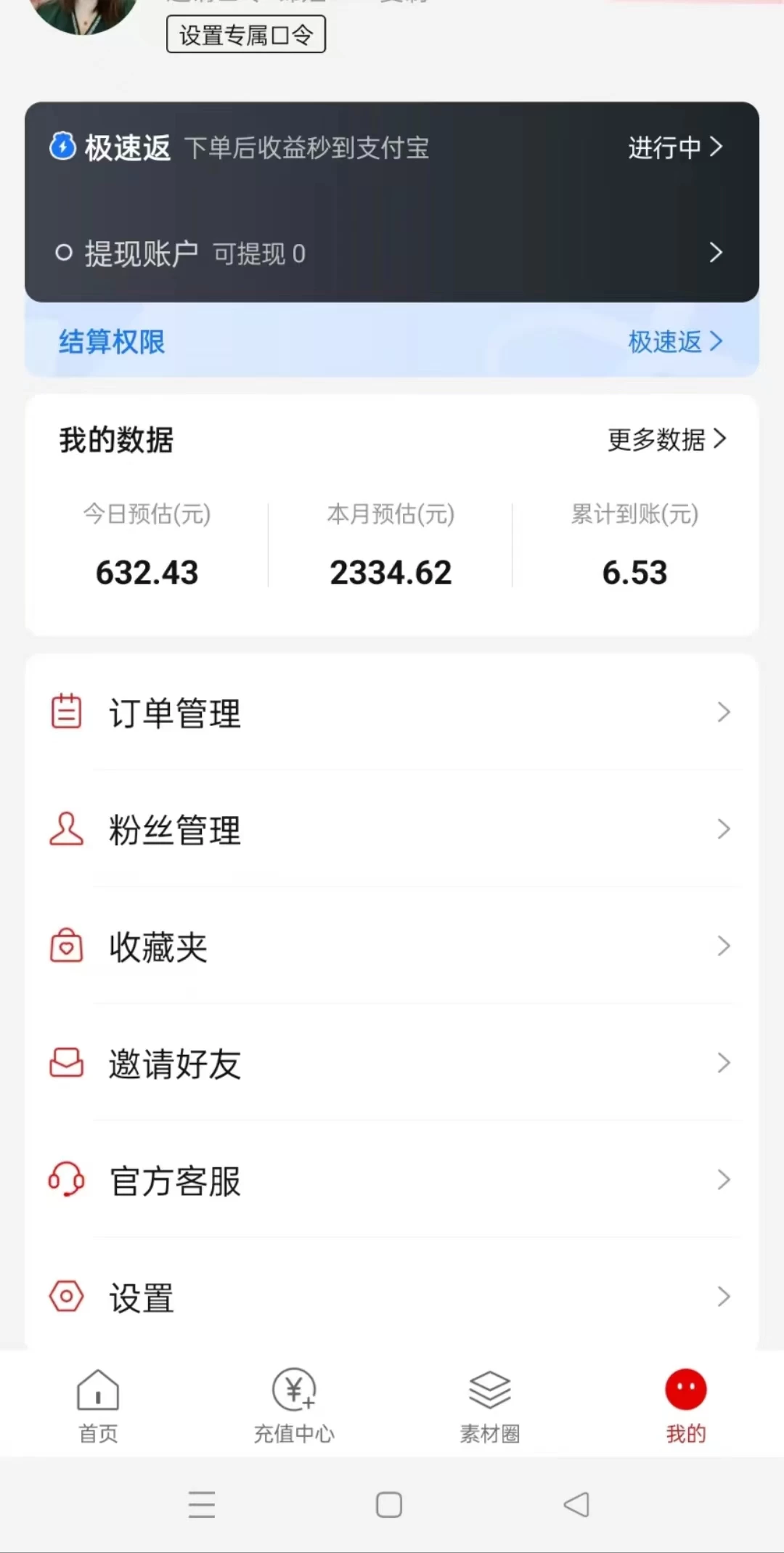Open 官方客服 headset support icon

coord(66,1180)
